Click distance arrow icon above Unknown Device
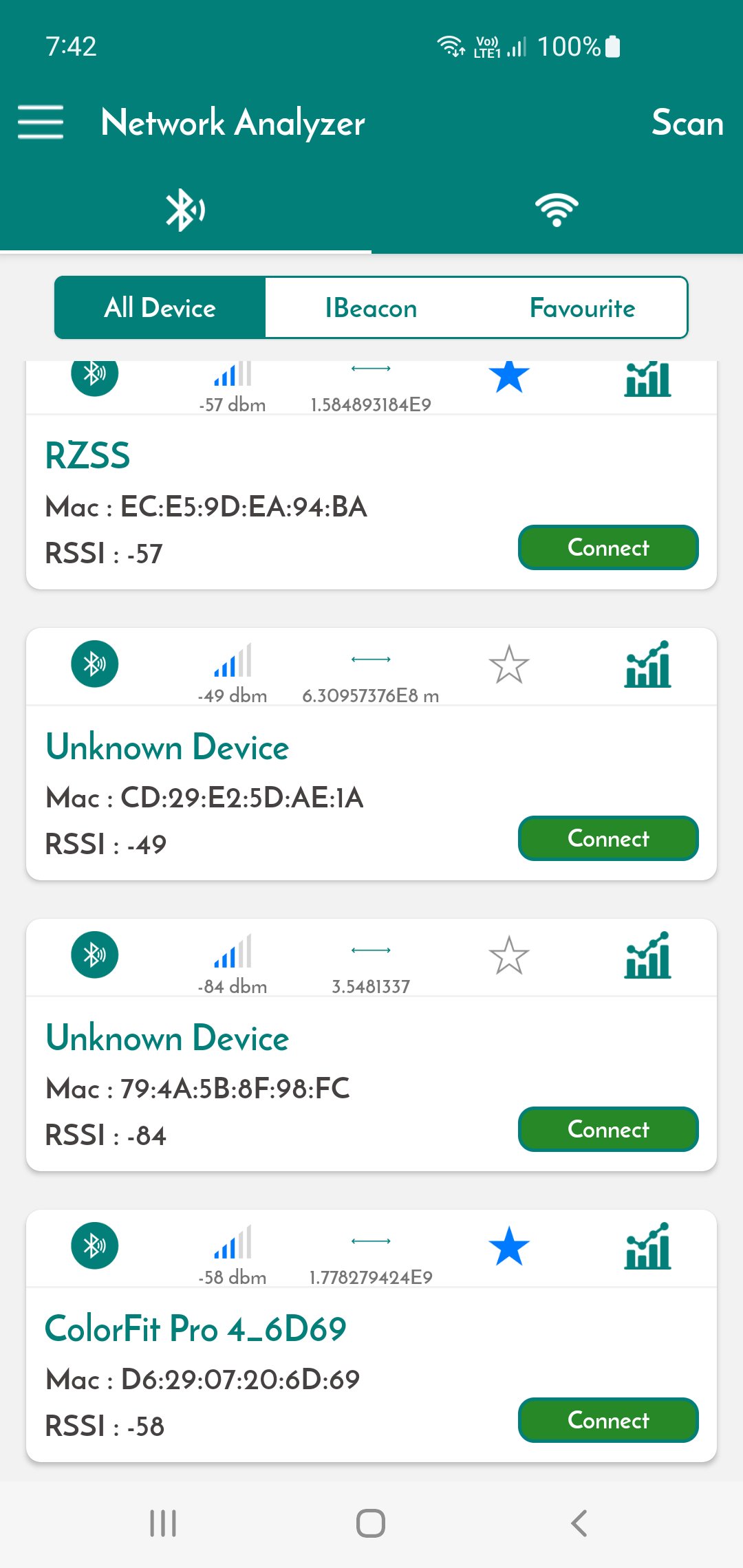 tap(371, 660)
